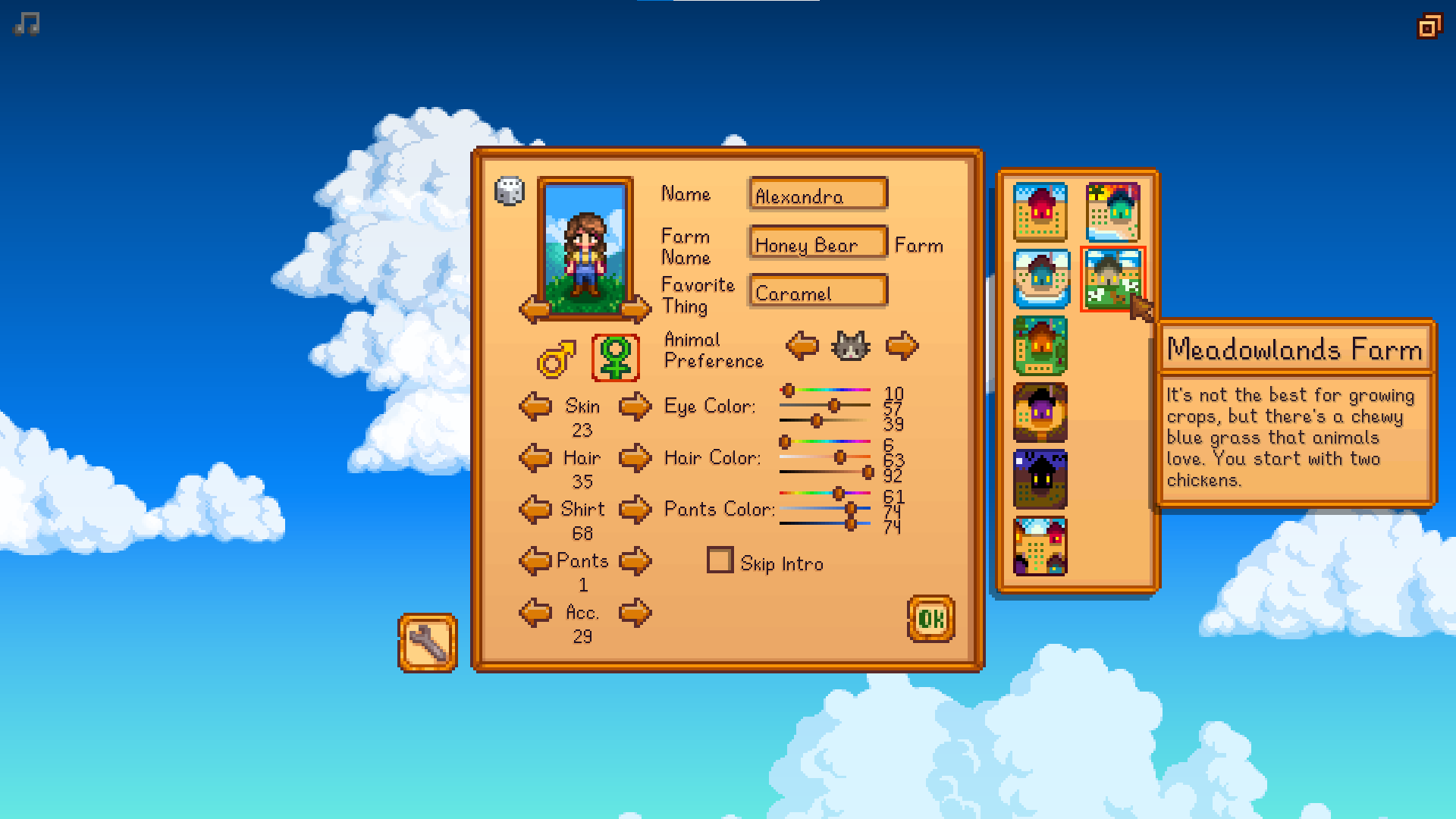Viewport: 1456px width, 819px height.
Task: Go to previous Pants style
Action: coord(535,561)
